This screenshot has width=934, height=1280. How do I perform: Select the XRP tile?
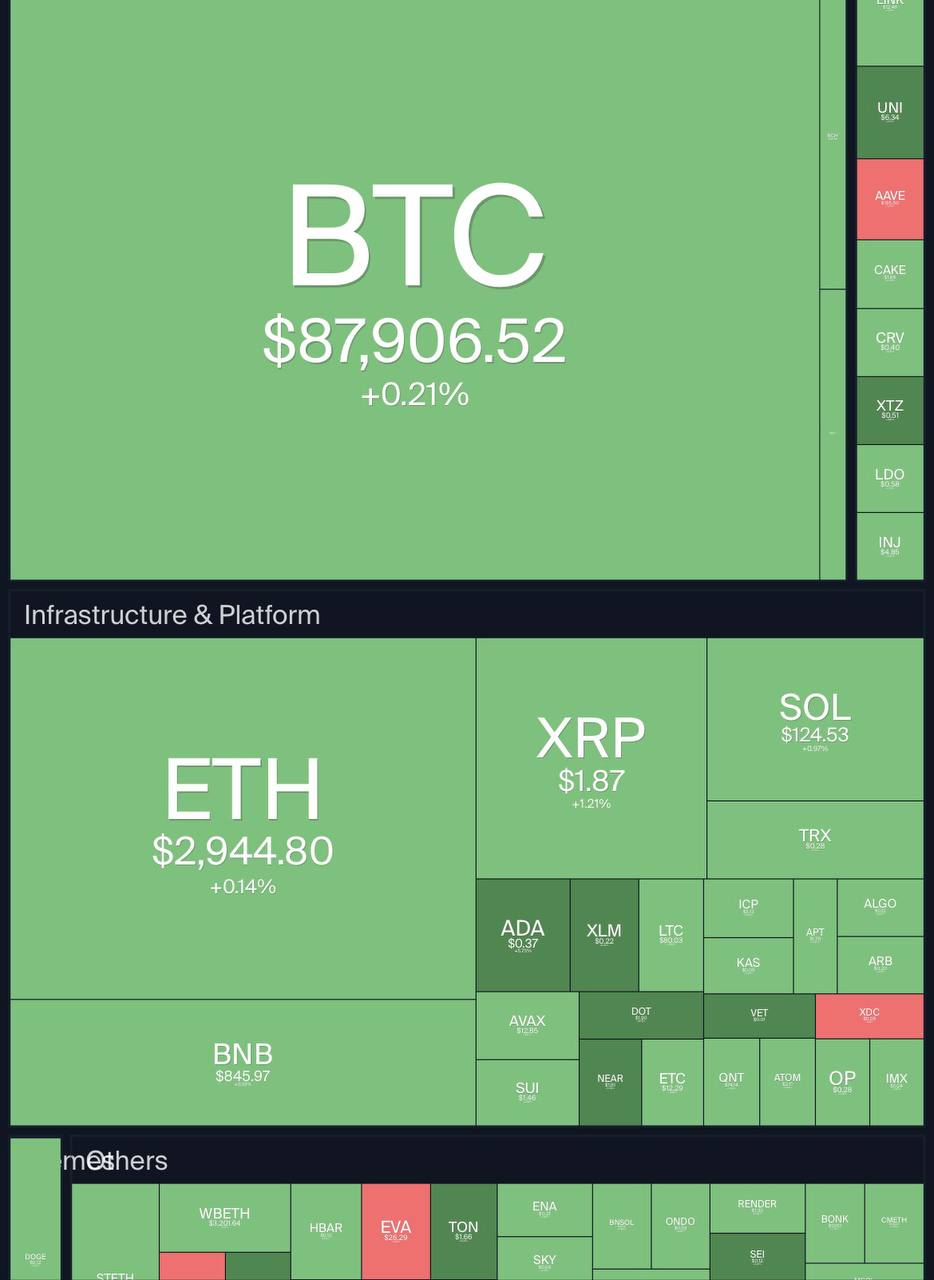click(x=591, y=758)
